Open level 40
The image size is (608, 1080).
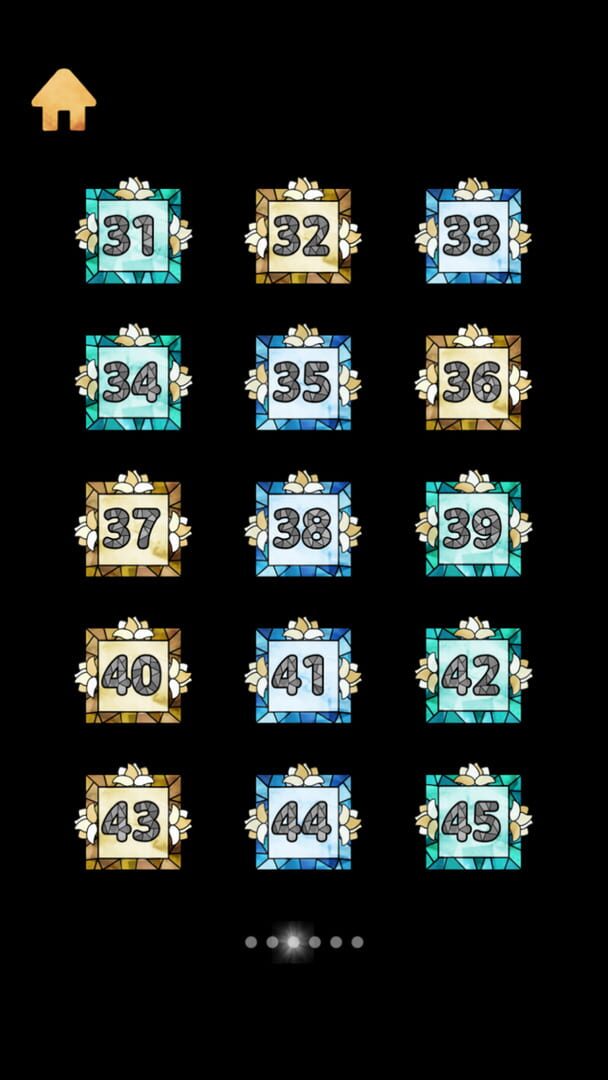[x=133, y=675]
